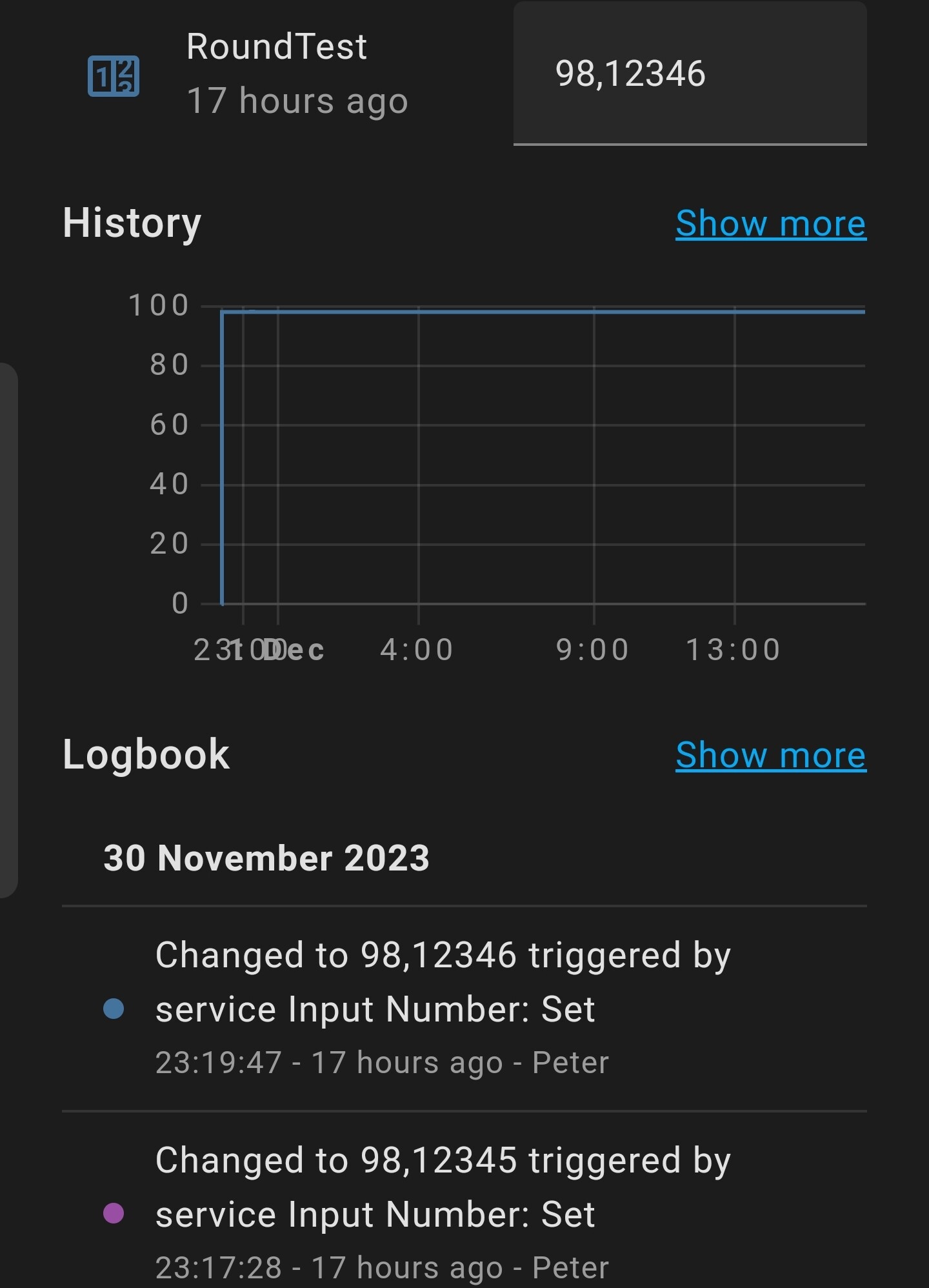
Task: Open the logbook entry changed to 98,12345
Action: tap(443, 1213)
